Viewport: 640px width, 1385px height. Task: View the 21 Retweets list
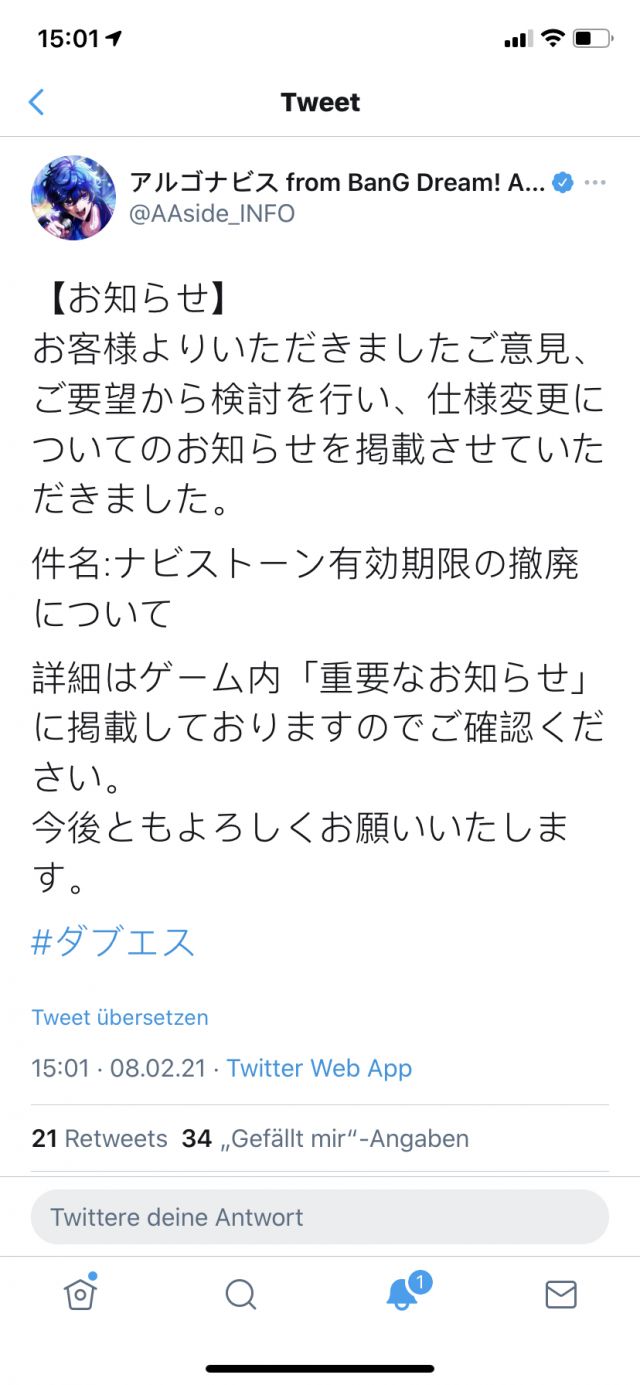point(99,1138)
